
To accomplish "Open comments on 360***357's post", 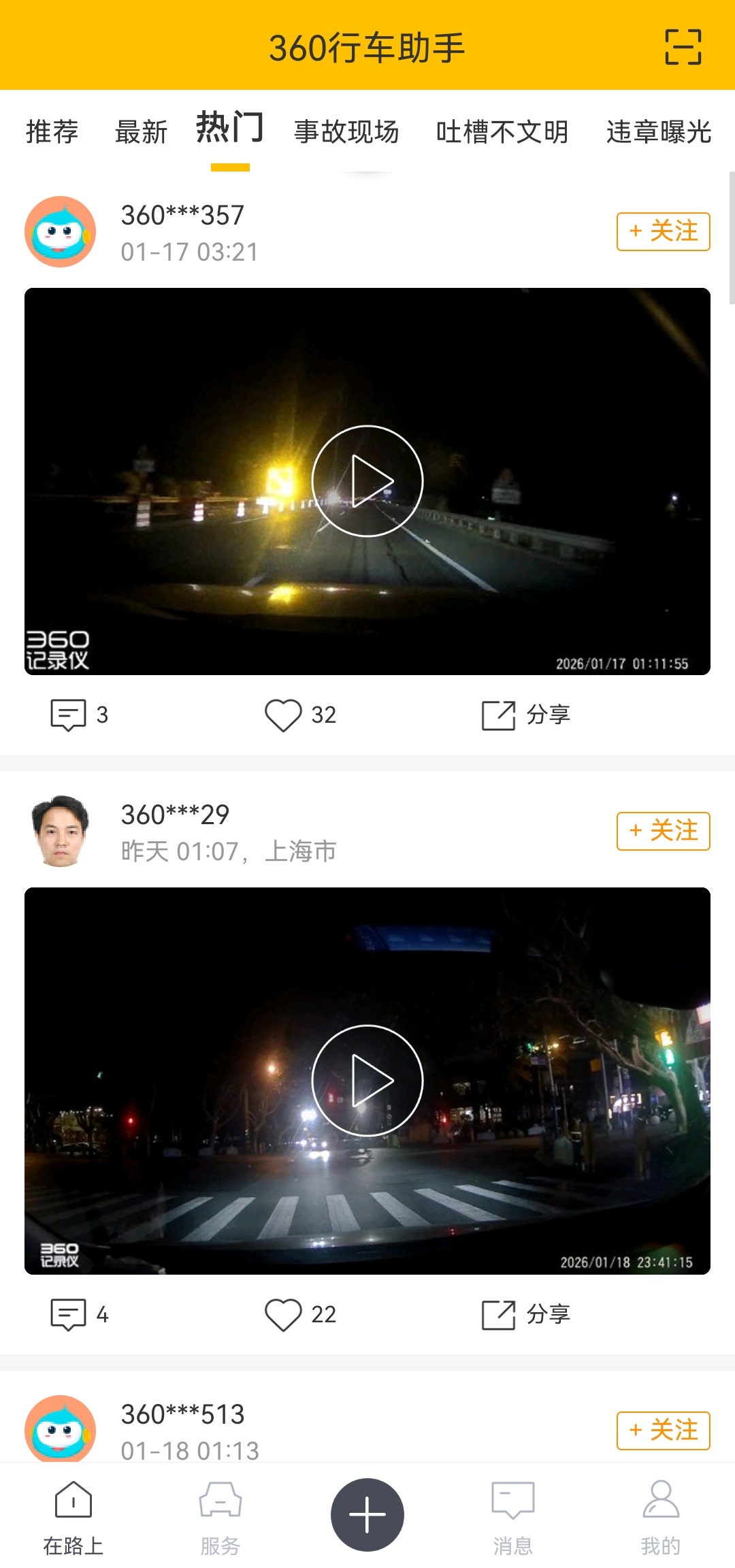I will pyautogui.click(x=78, y=715).
